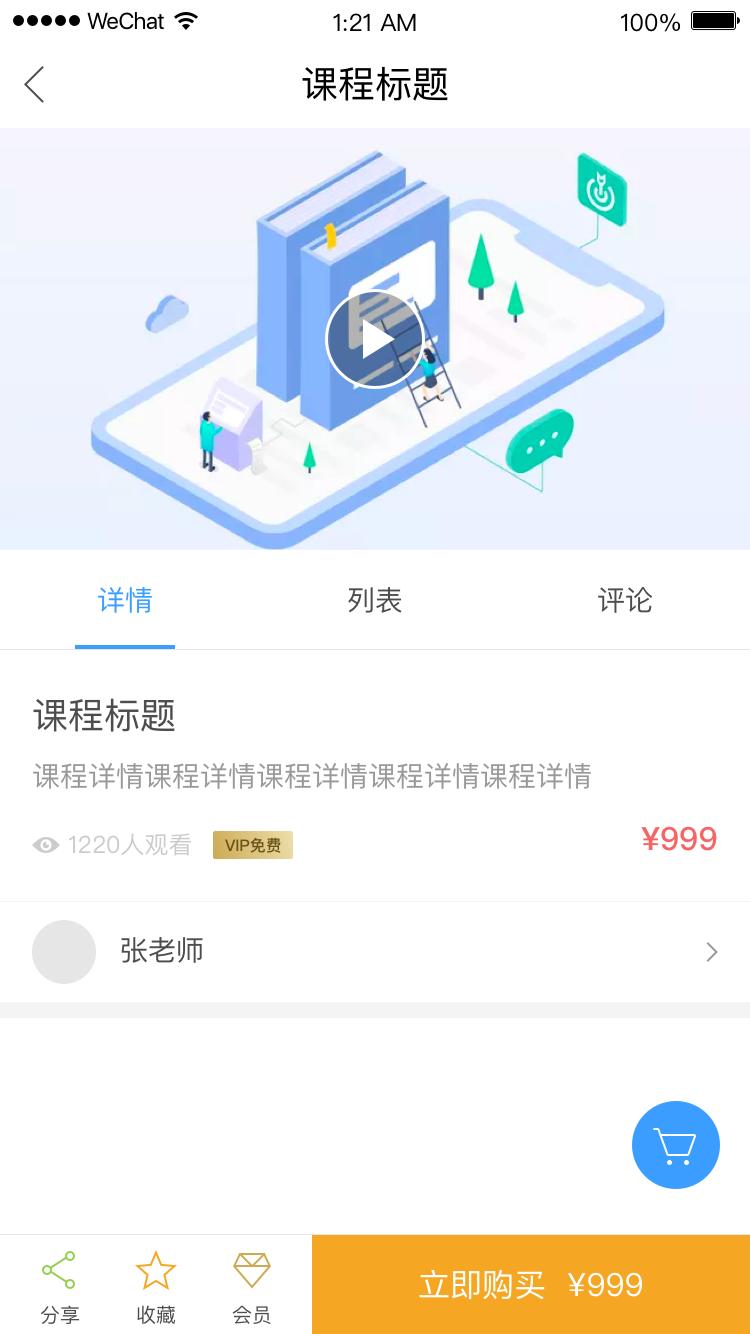750x1334 pixels.
Task: Expand teacher details via the chevron beside 张老师
Action: coord(711,951)
